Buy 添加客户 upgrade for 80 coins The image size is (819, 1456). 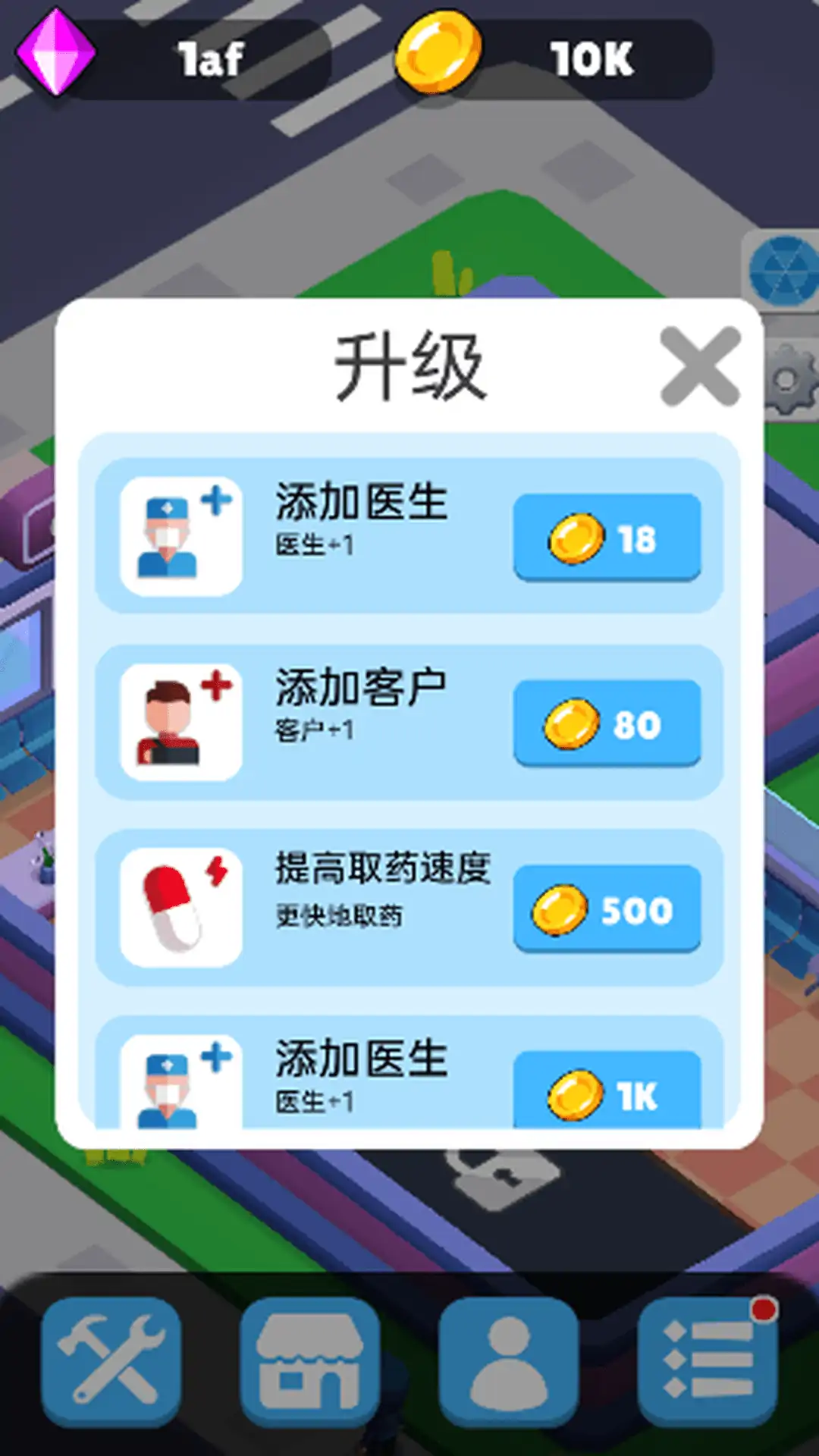click(x=607, y=723)
